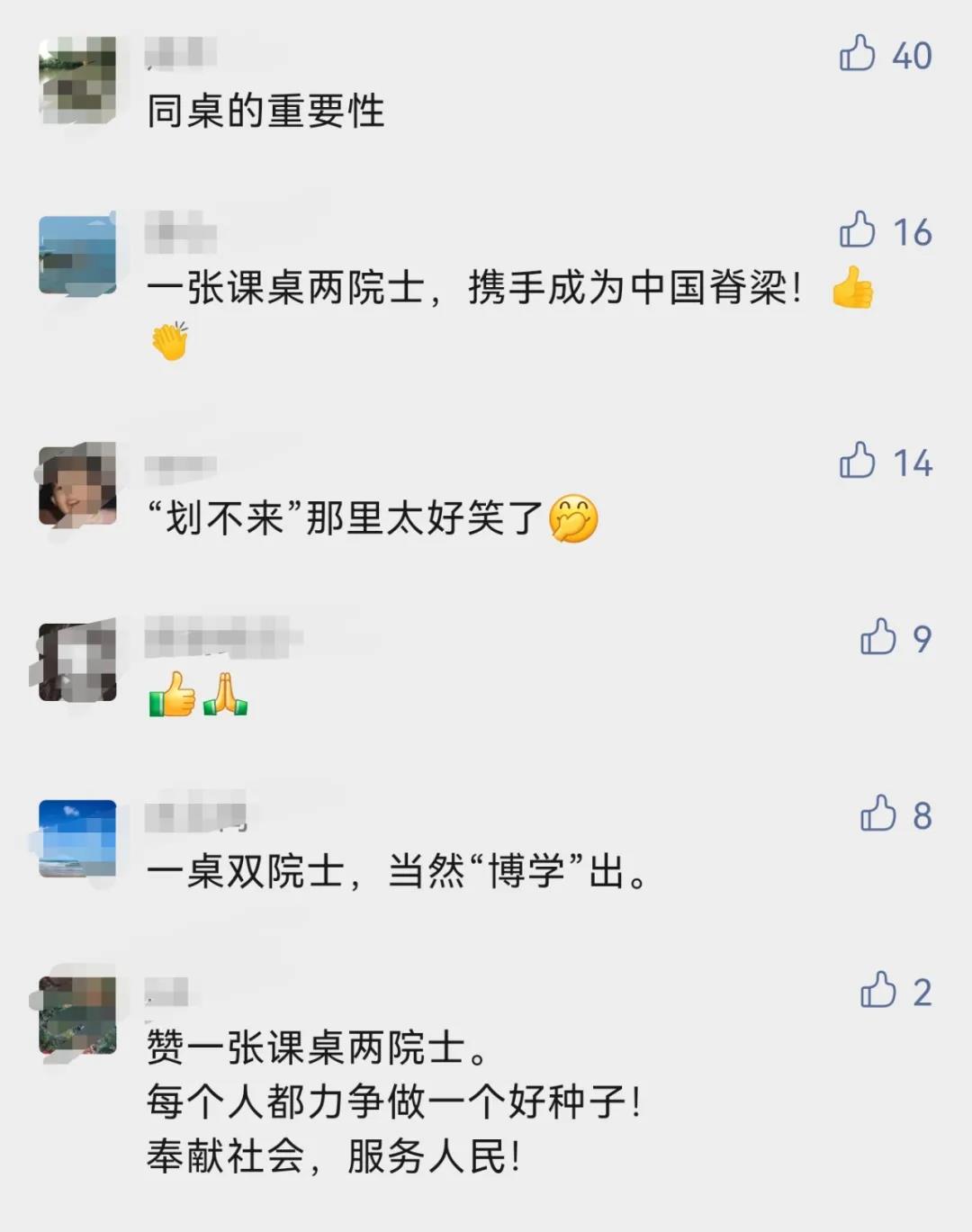Like the comment about "携手成为中国脊梁"

[857, 230]
